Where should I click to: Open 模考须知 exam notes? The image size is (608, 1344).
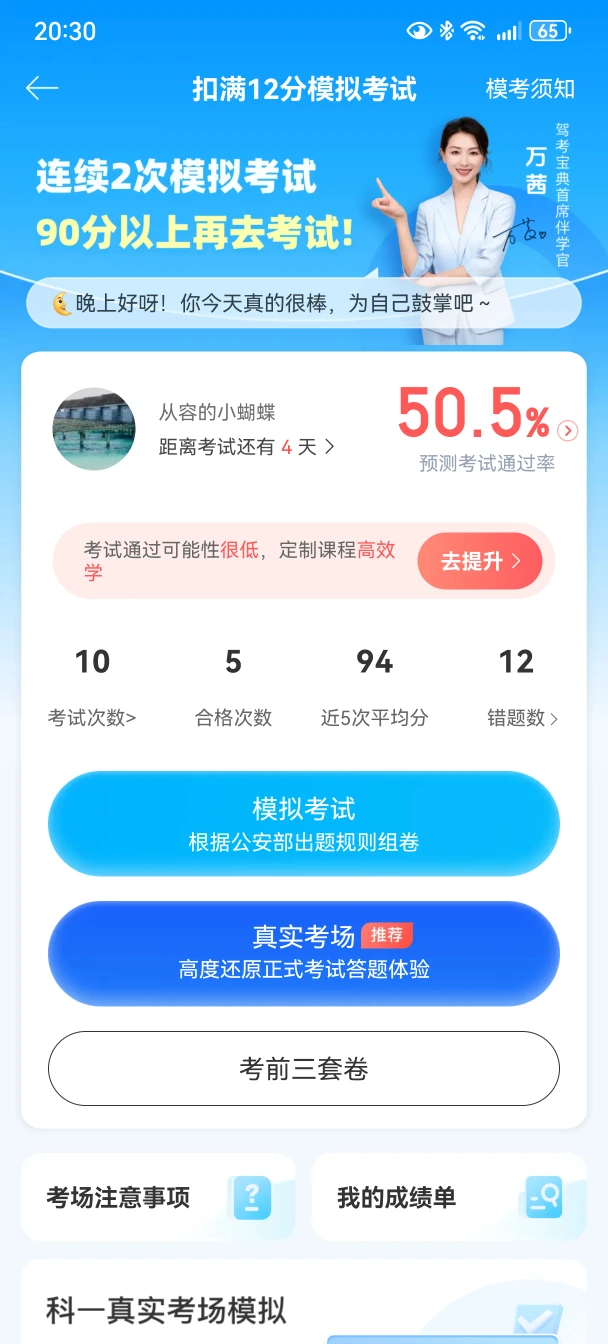530,89
